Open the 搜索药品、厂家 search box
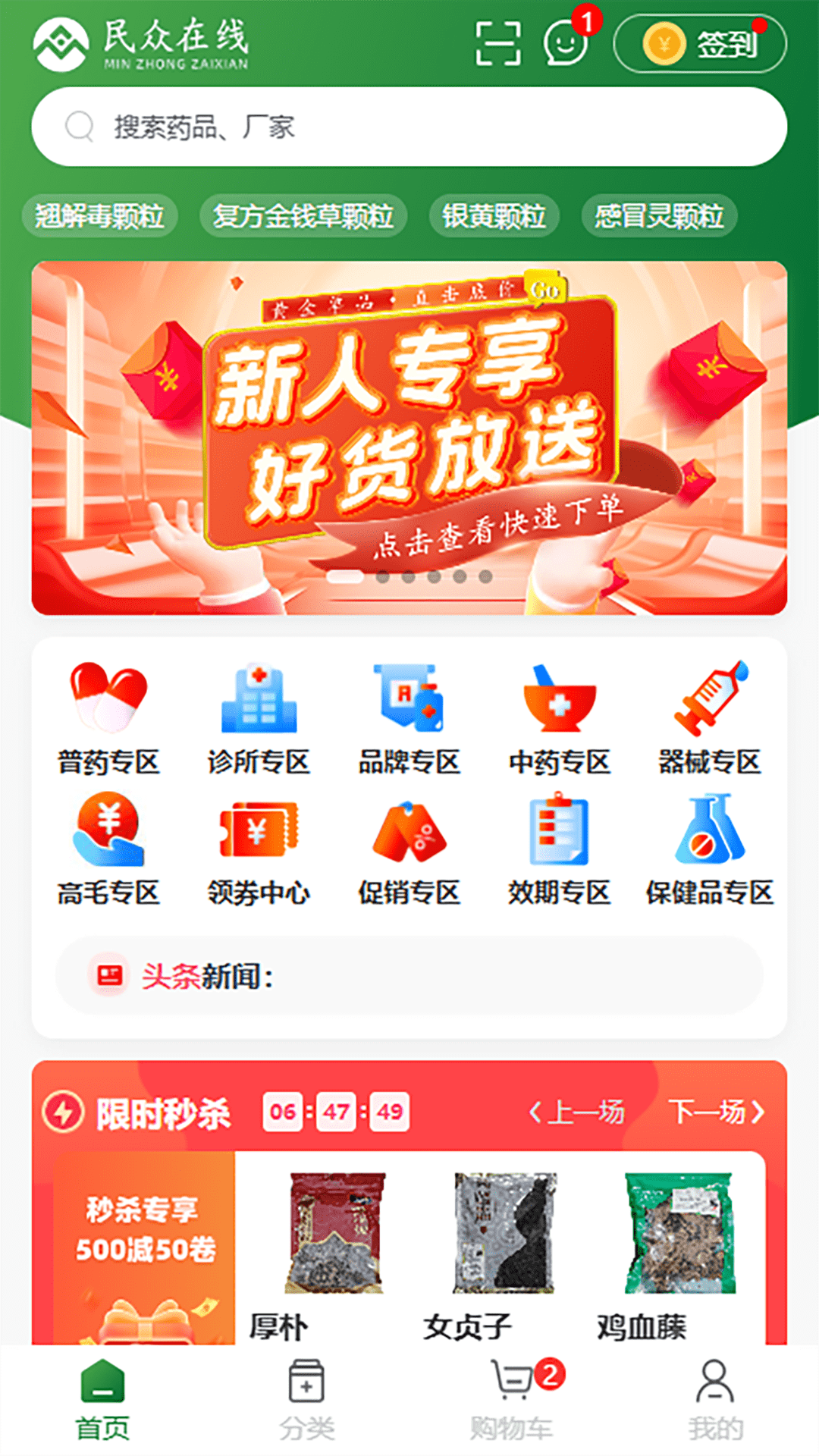The image size is (819, 1456). [409, 127]
